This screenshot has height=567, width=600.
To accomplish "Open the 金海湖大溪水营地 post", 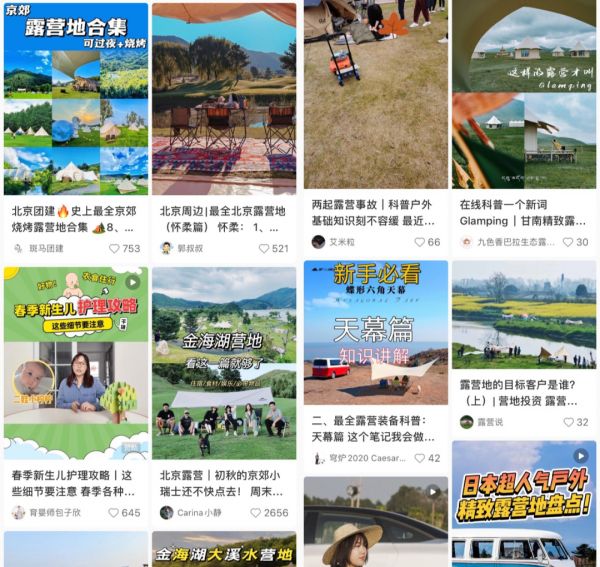I will point(224,550).
